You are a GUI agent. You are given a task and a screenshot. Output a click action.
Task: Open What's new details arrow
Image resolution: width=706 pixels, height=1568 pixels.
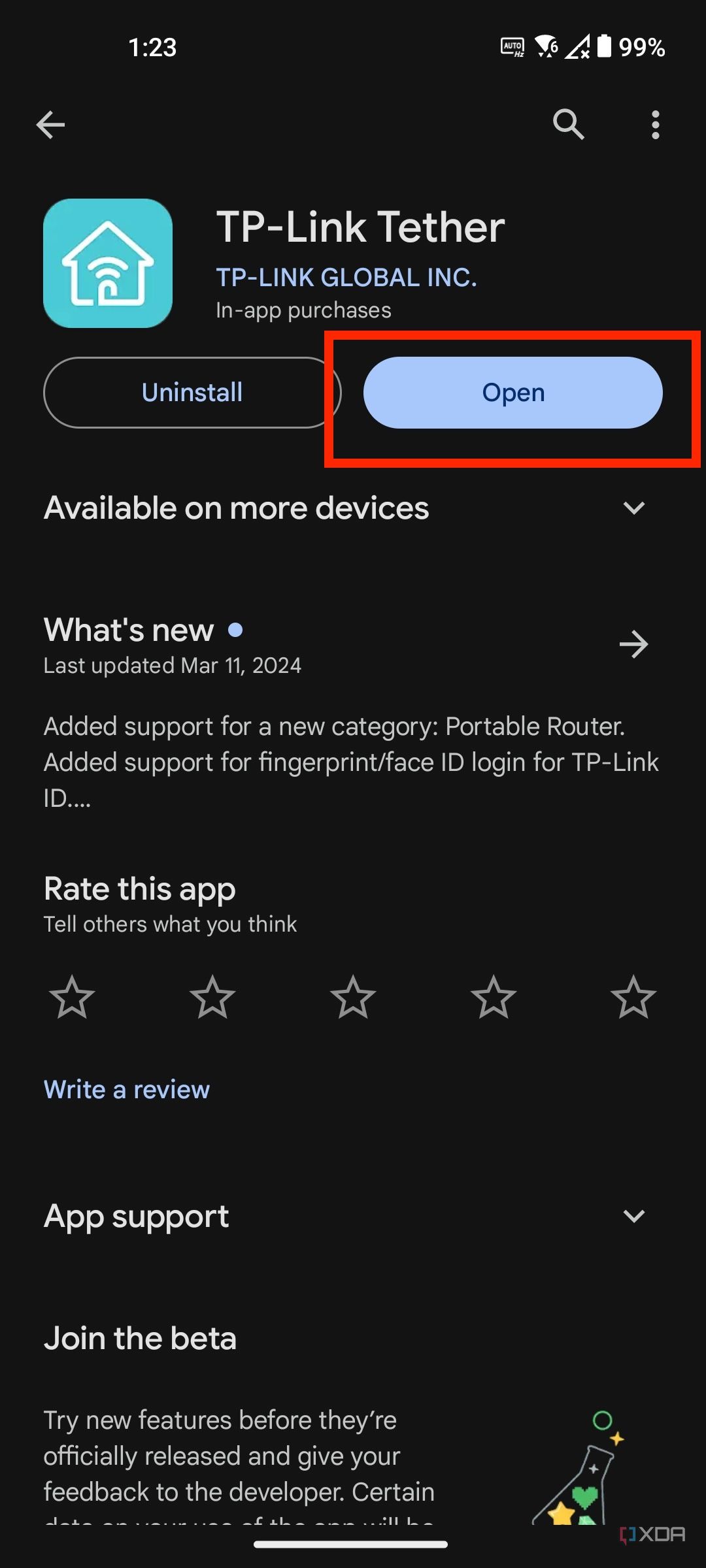pyautogui.click(x=633, y=645)
